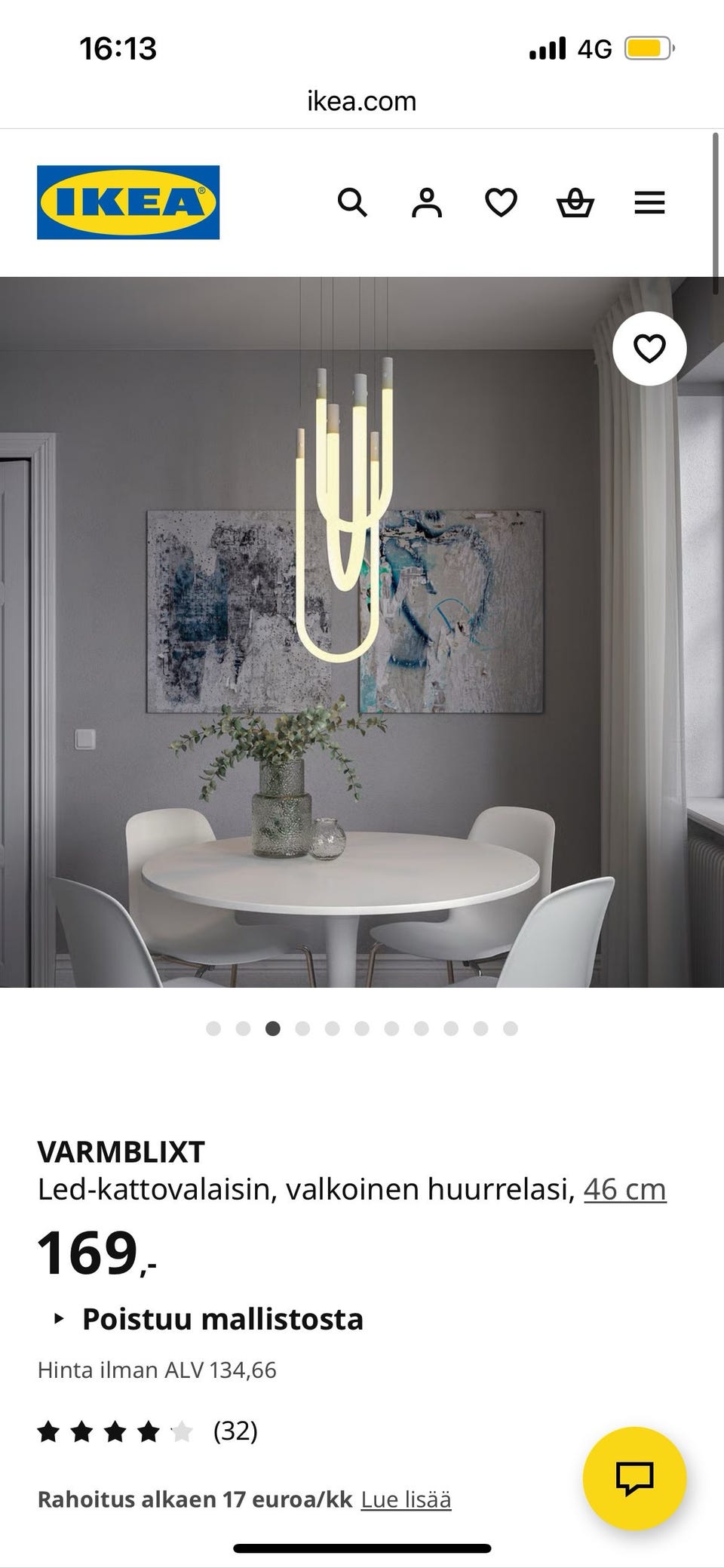
Task: Save VARMBLIXT lamp to favourites
Action: (649, 349)
